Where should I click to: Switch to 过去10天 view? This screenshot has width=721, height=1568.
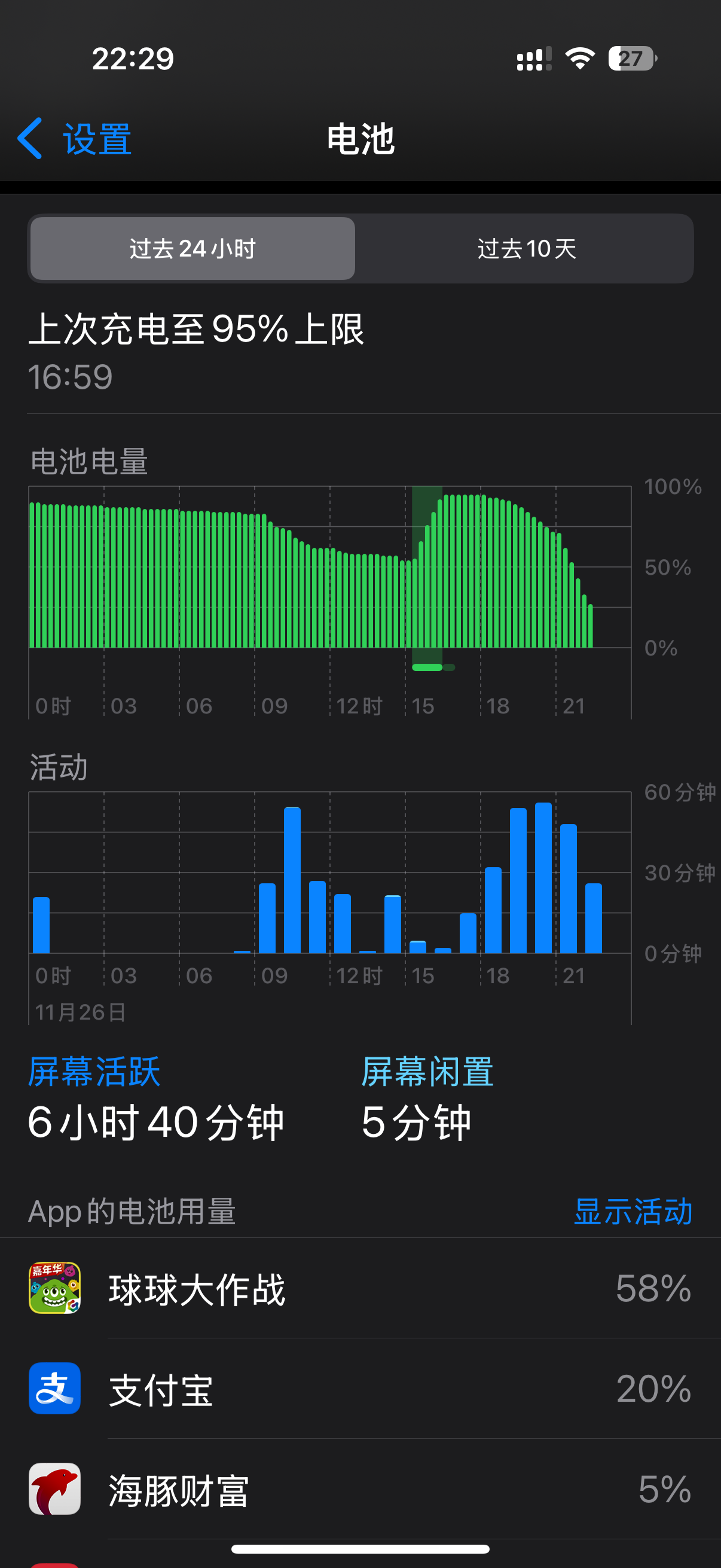526,248
